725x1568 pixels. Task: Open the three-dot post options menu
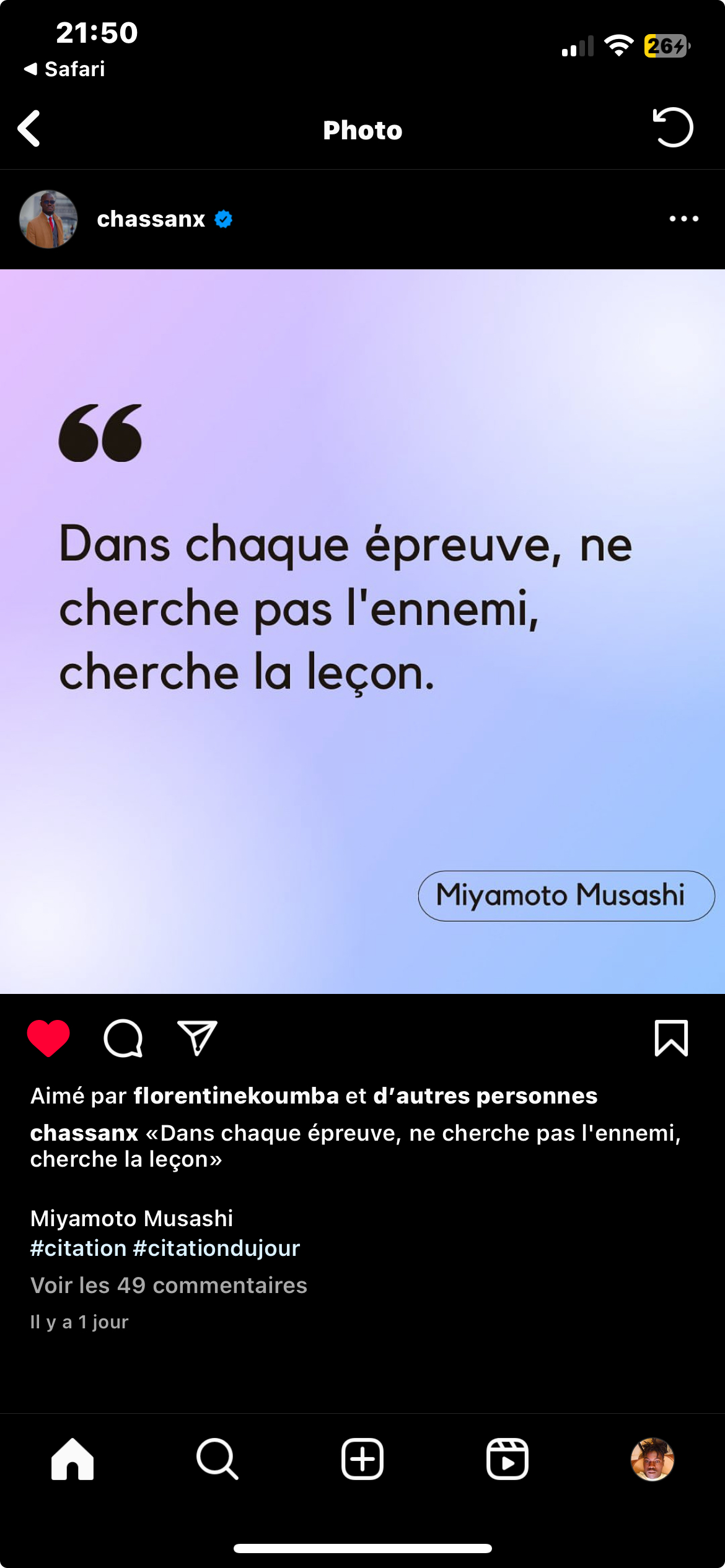point(683,219)
